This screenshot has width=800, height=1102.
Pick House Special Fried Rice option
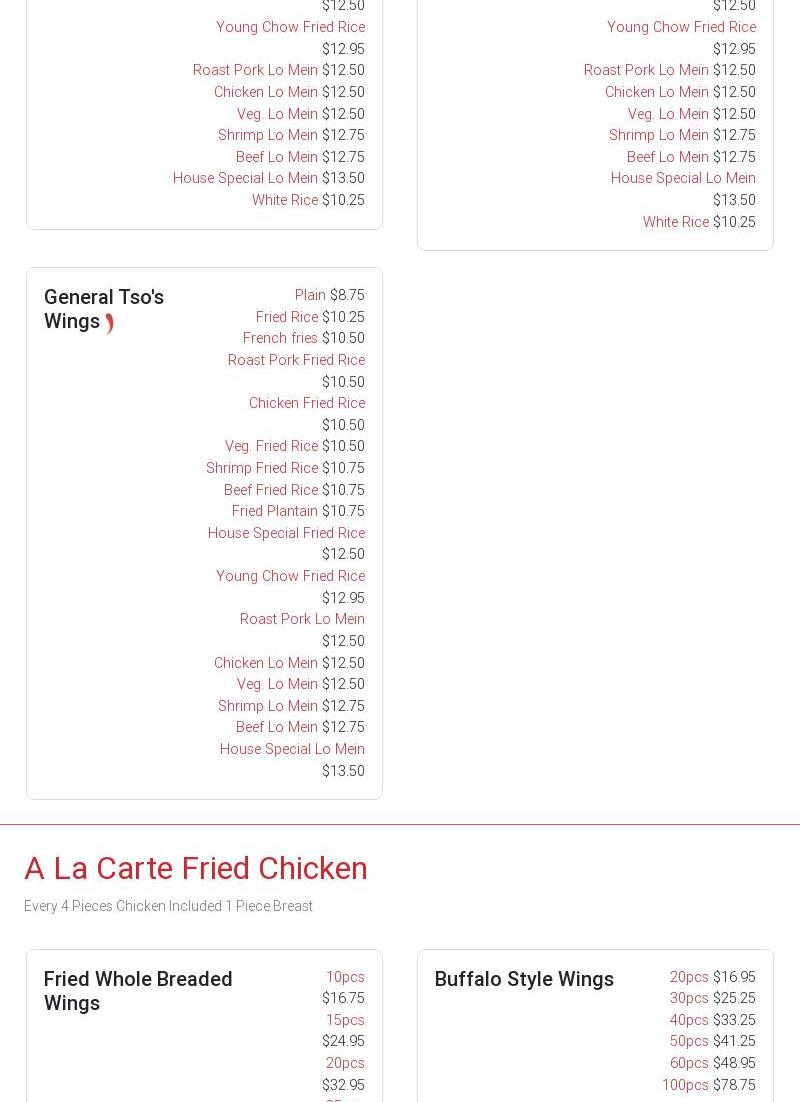[x=286, y=533]
